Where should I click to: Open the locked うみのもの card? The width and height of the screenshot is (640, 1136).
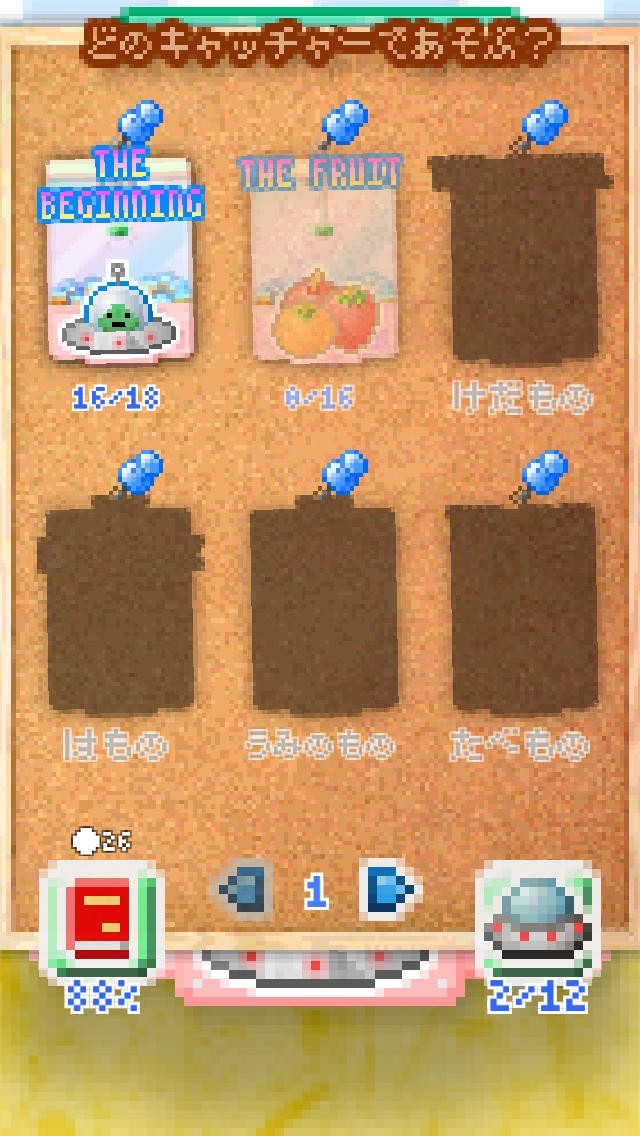point(322,610)
